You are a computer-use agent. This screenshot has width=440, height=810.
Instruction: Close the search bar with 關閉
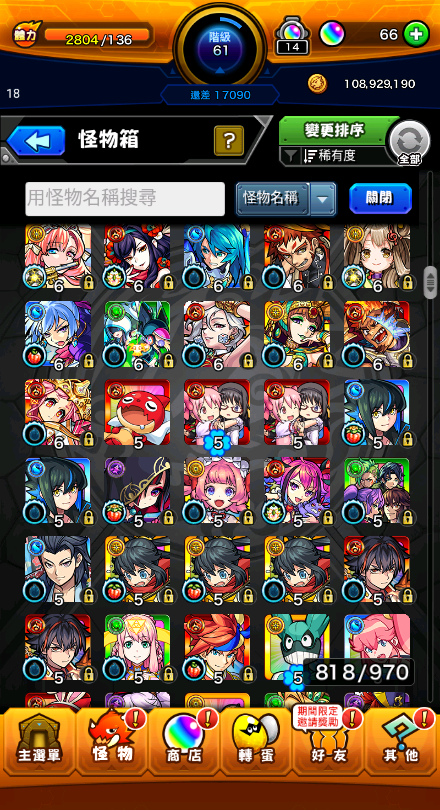(x=381, y=198)
